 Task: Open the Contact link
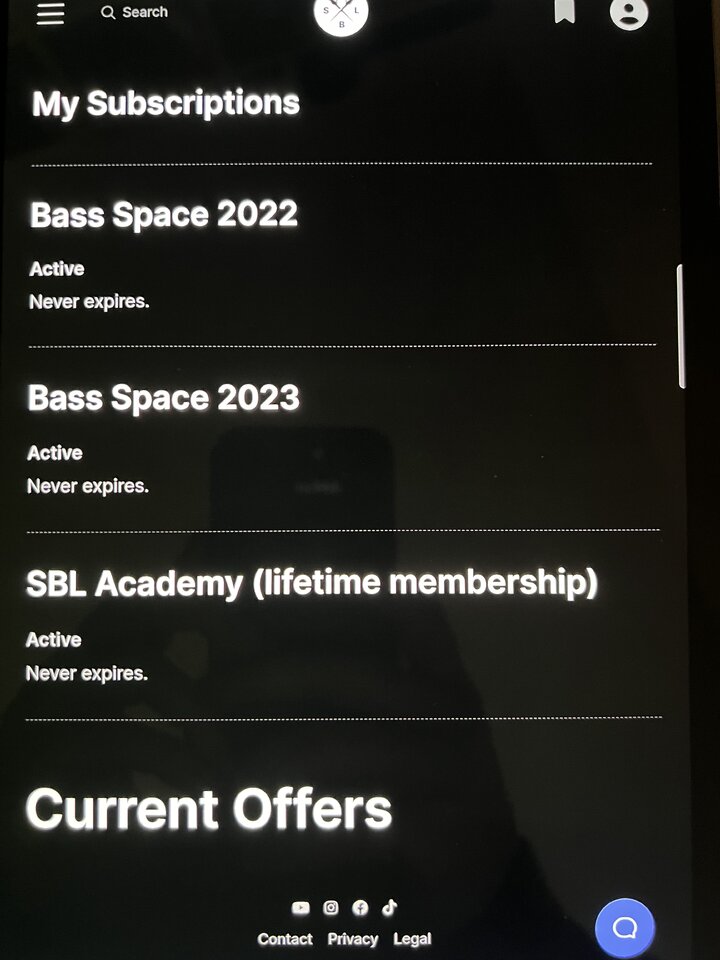(285, 939)
